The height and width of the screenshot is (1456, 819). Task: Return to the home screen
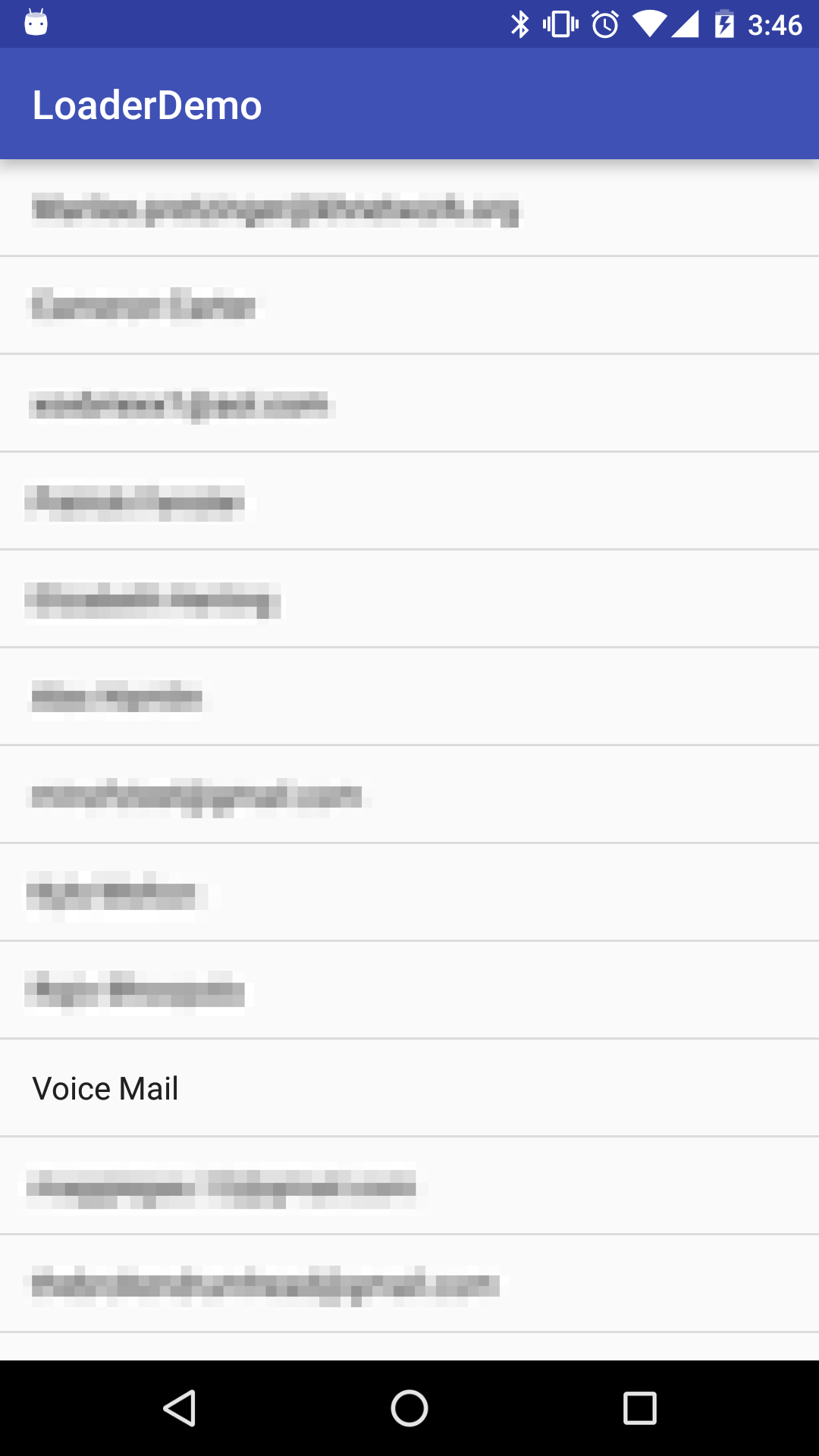point(409,1409)
